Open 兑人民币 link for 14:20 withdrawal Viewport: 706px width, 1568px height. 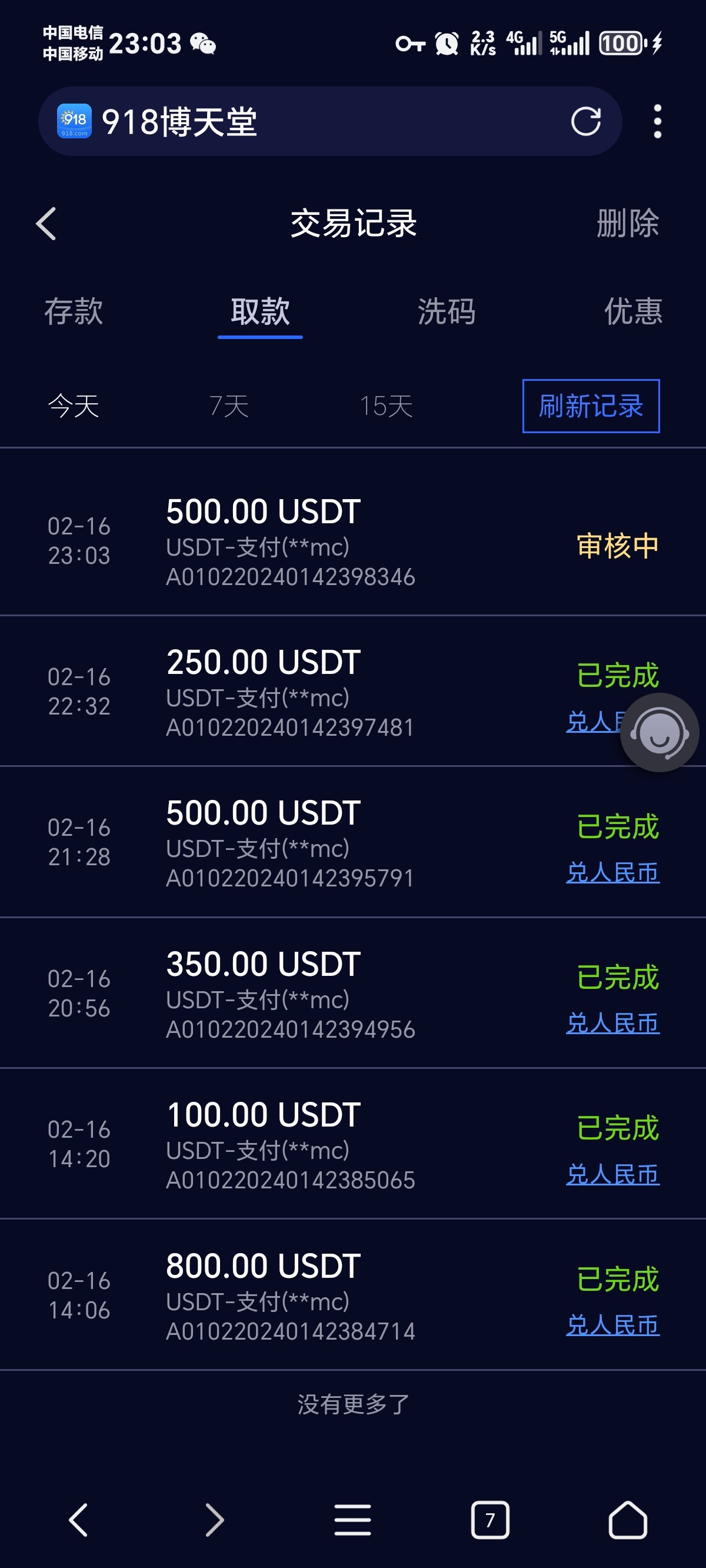[x=612, y=1174]
